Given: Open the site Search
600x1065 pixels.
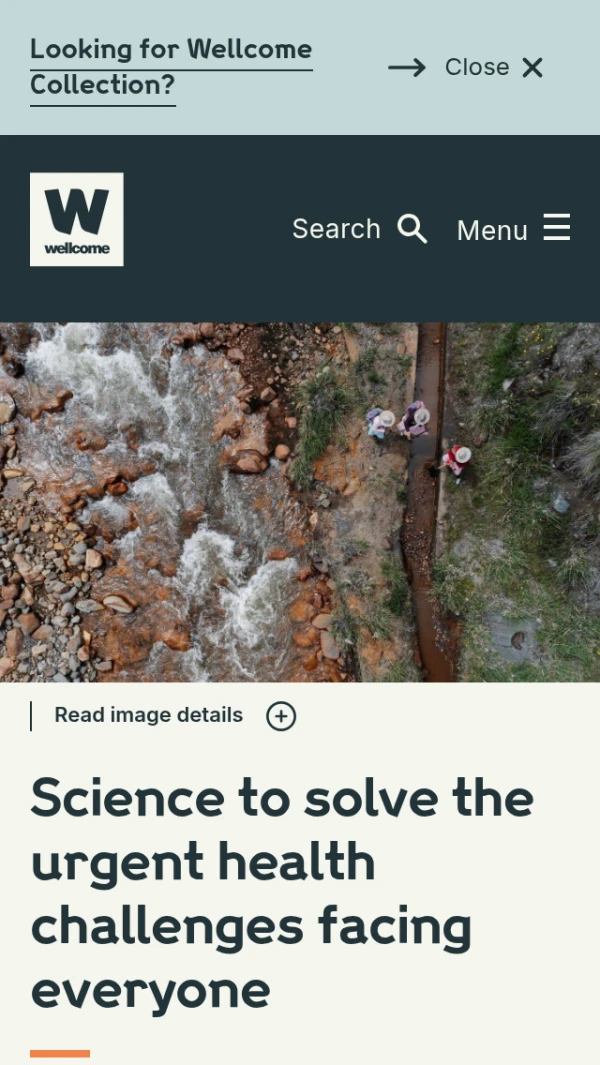Looking at the screenshot, I should click(x=359, y=229).
